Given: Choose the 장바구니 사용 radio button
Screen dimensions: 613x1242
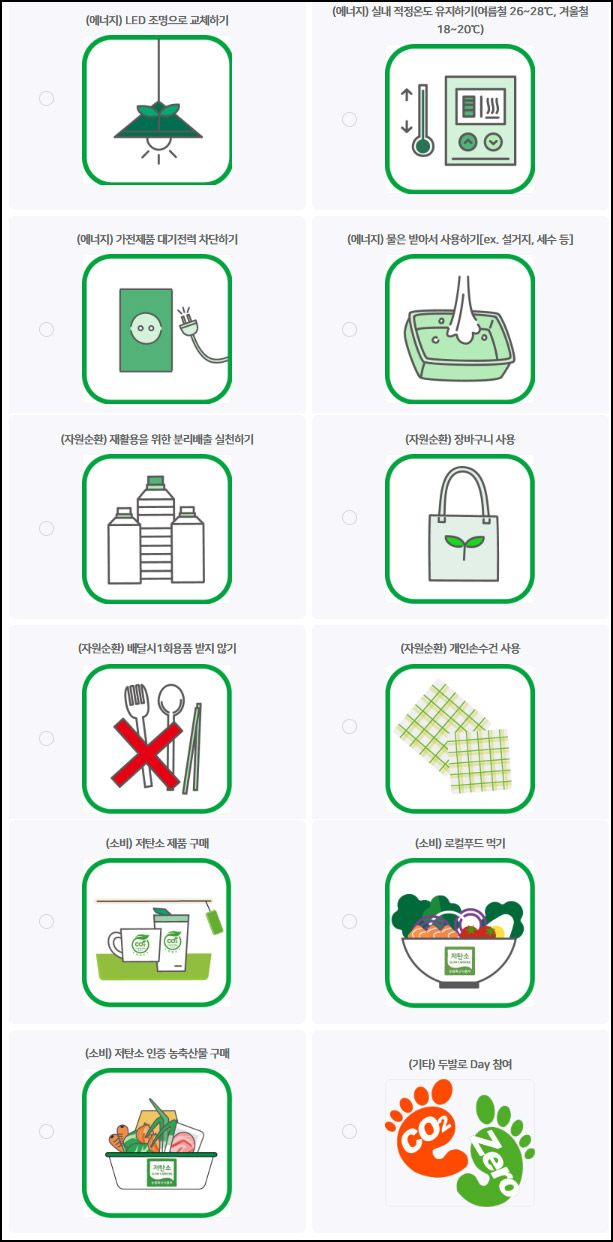Looking at the screenshot, I should tap(349, 517).
